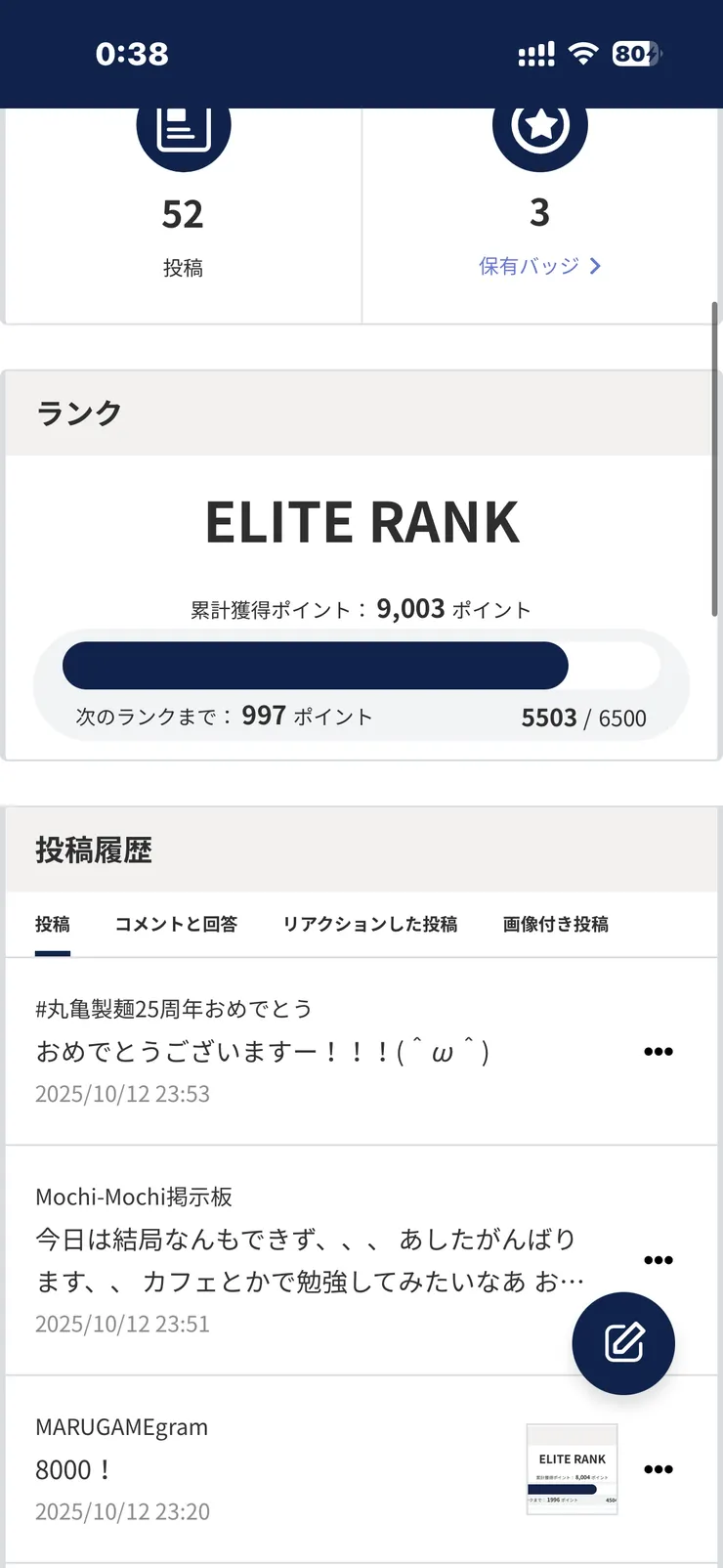Screen dimensions: 723x1568
Task: Click the 保有バッジ link
Action: point(528,266)
